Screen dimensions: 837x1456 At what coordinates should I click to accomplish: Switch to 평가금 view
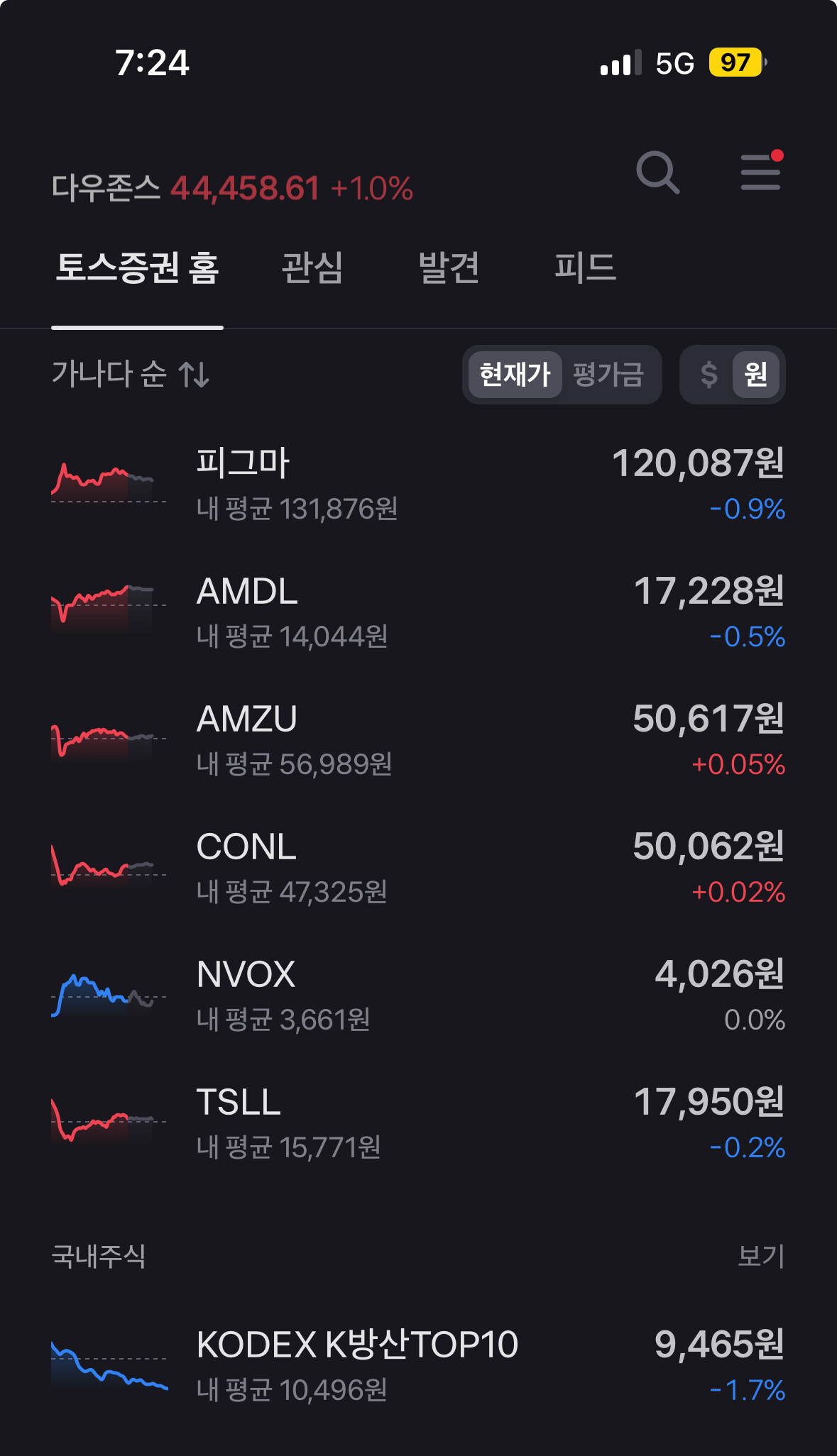click(x=608, y=374)
